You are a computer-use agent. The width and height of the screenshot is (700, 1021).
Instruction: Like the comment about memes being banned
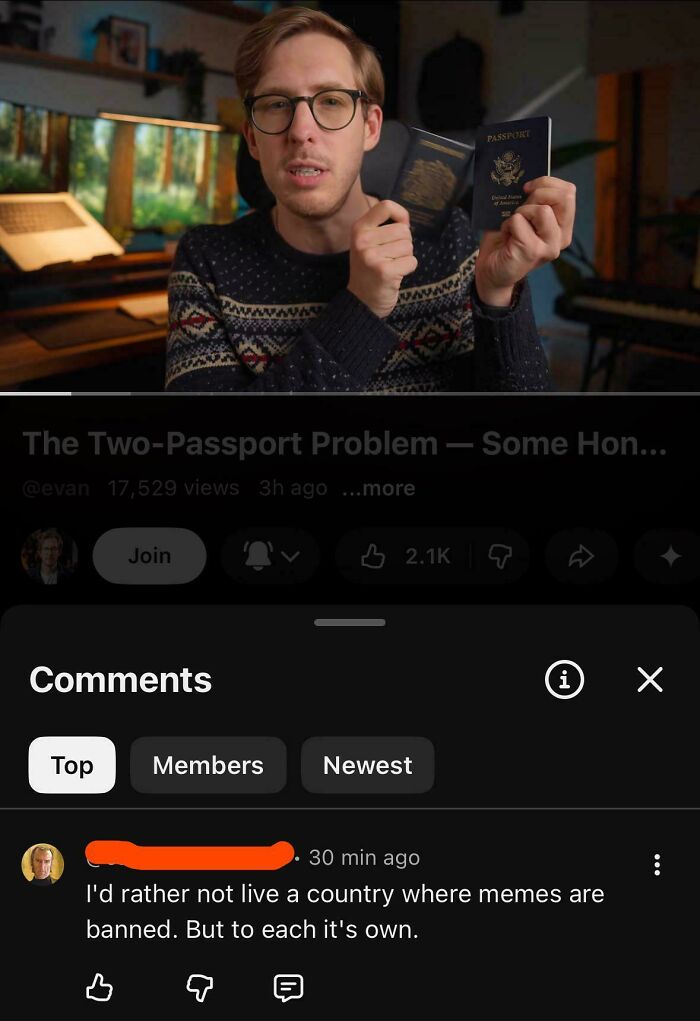click(x=99, y=989)
